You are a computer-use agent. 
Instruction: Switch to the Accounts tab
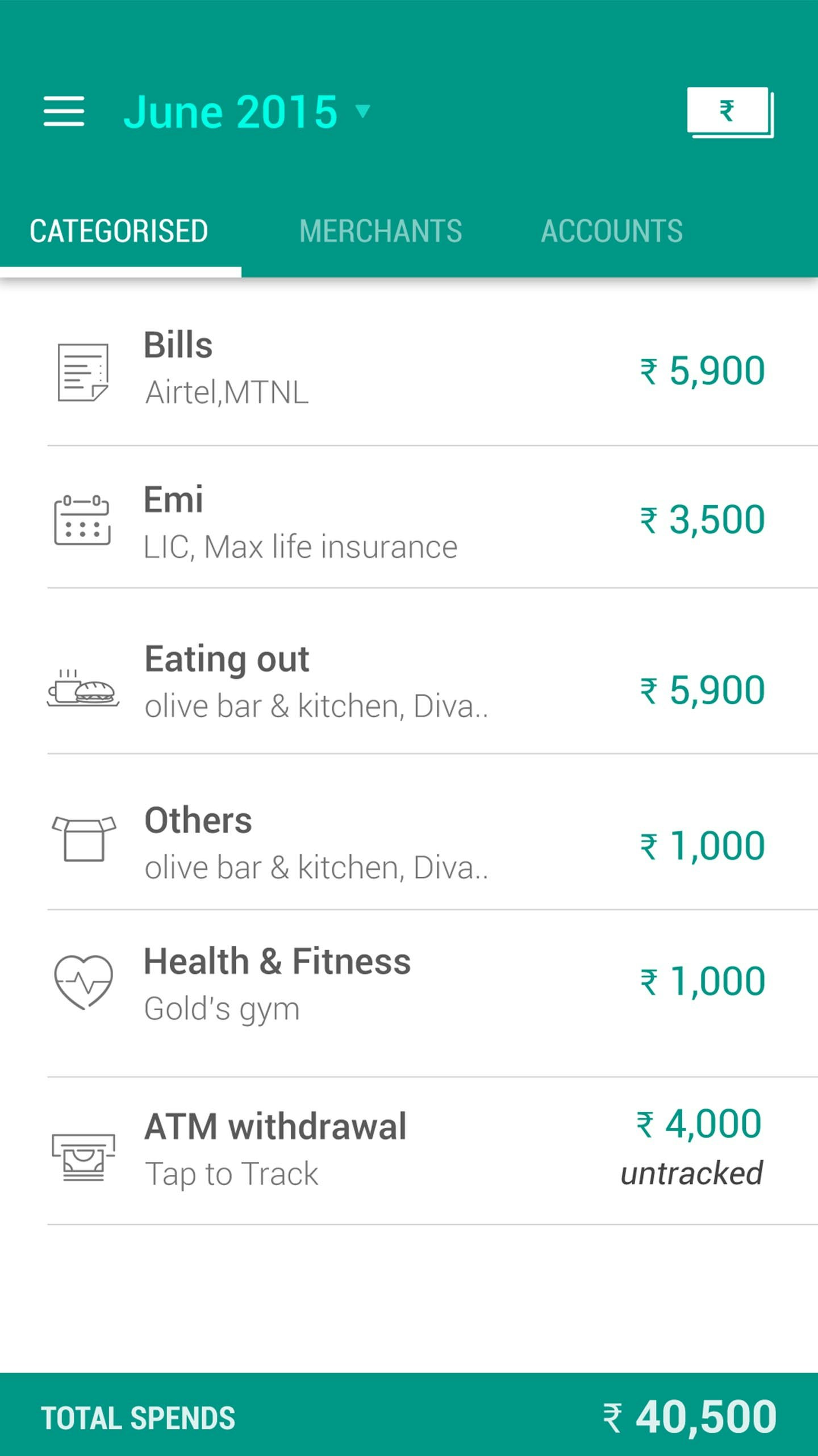[611, 232]
